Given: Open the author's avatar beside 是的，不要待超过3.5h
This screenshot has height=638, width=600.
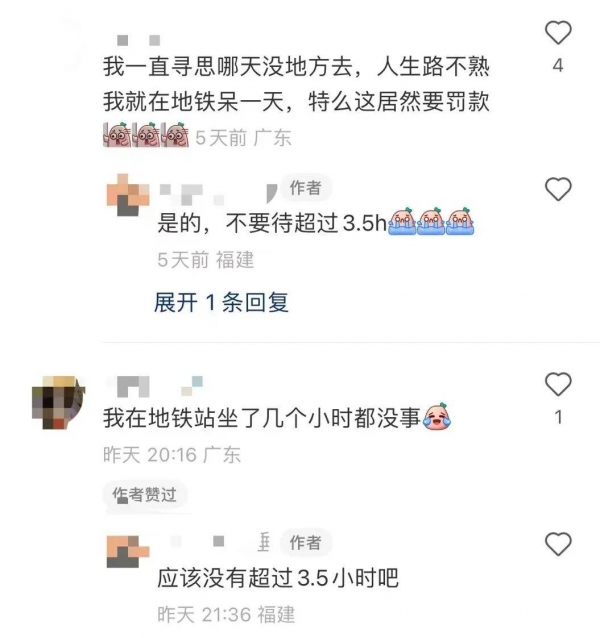Looking at the screenshot, I should click(x=127, y=194).
